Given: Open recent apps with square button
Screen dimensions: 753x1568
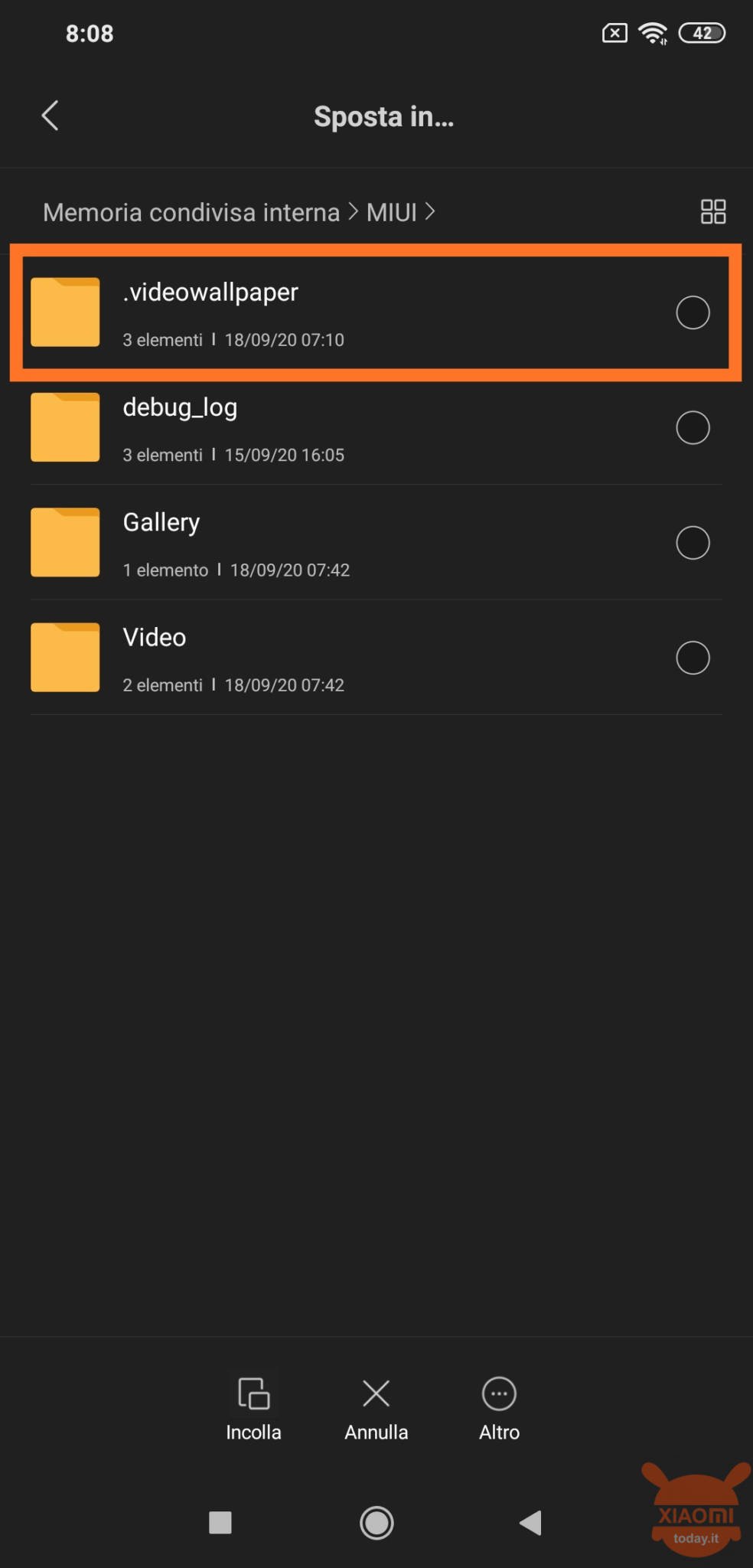Looking at the screenshot, I should tap(220, 1522).
